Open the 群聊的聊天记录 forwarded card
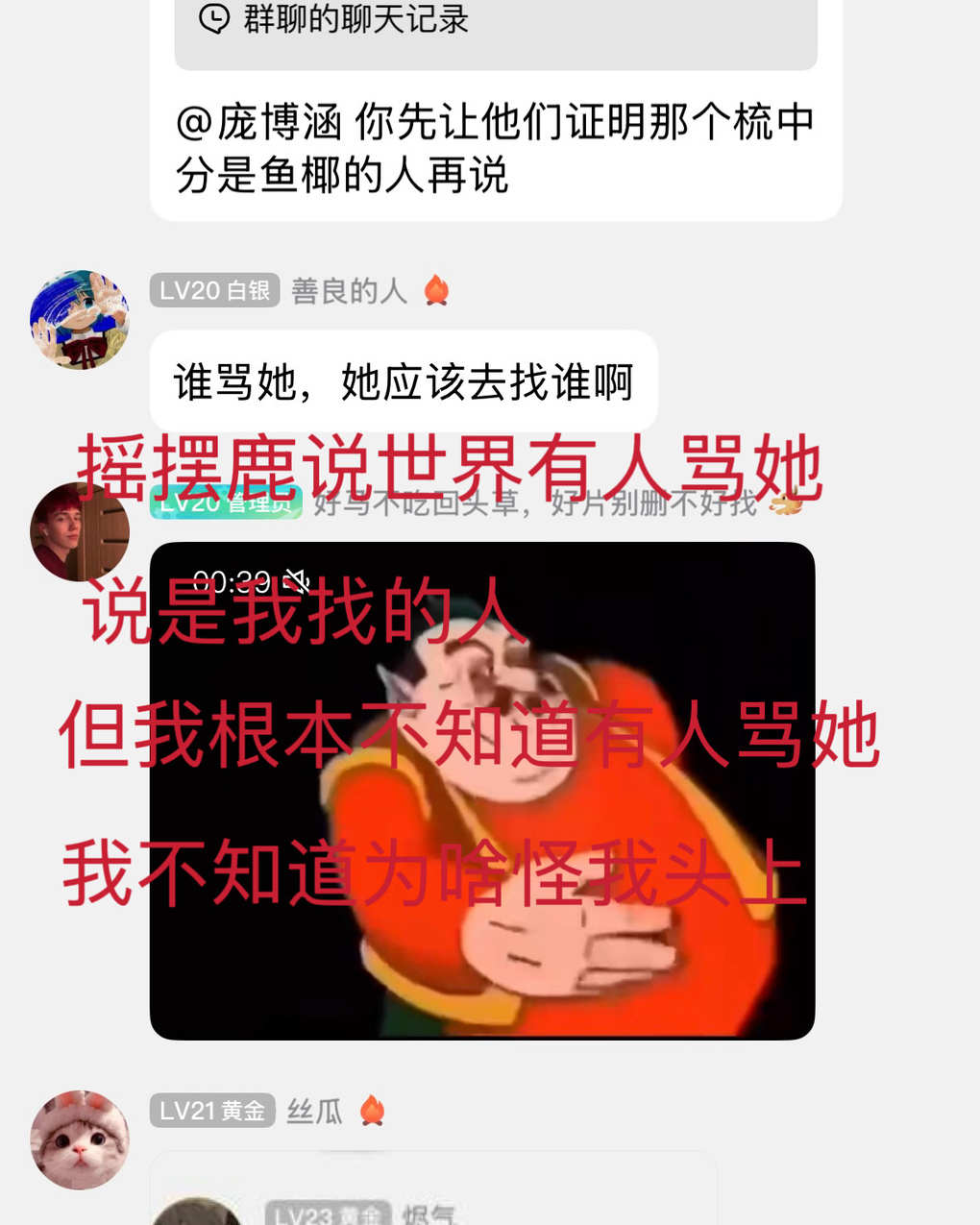This screenshot has height=1225, width=980. [x=495, y=29]
